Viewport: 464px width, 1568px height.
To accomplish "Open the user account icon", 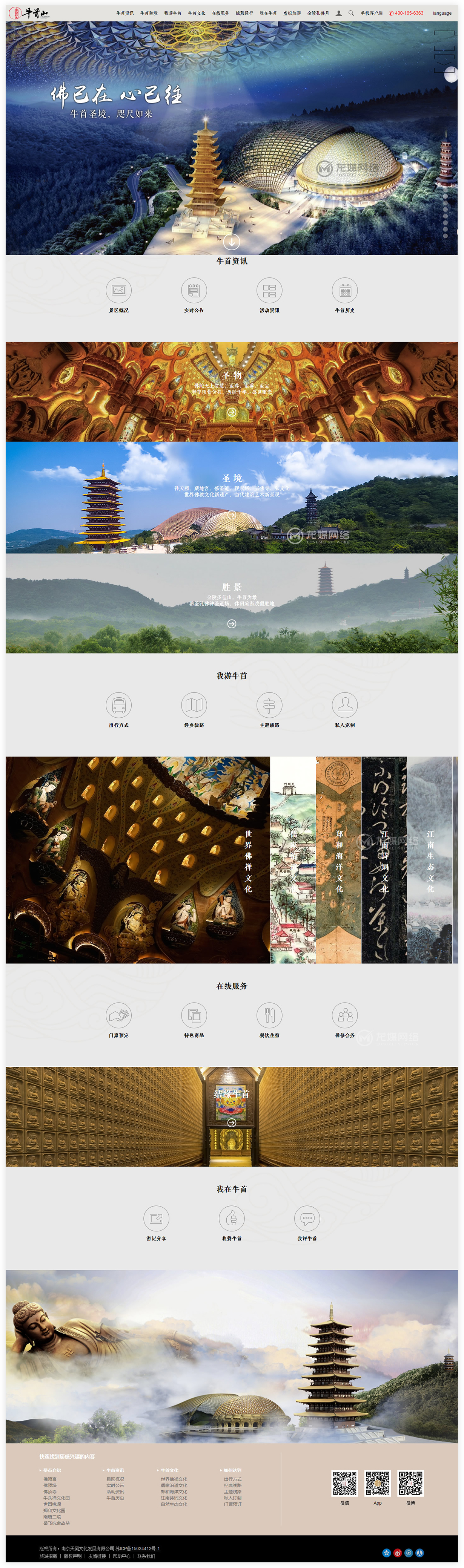I will [x=338, y=13].
